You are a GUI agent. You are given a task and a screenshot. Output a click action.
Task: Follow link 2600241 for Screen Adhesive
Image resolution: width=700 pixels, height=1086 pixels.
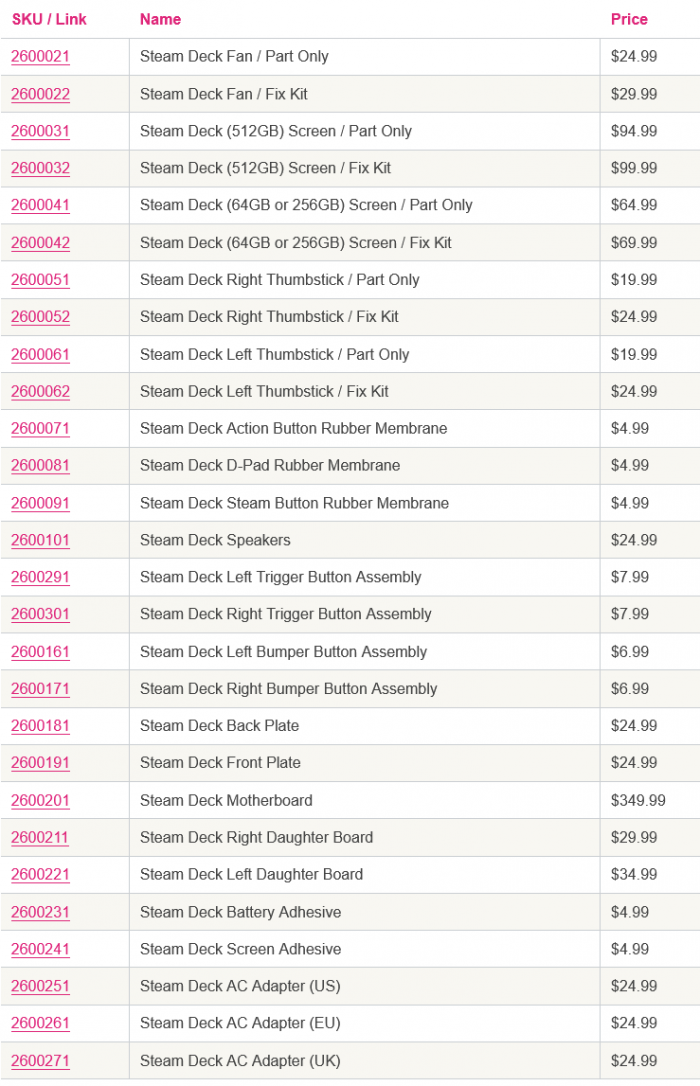point(40,949)
